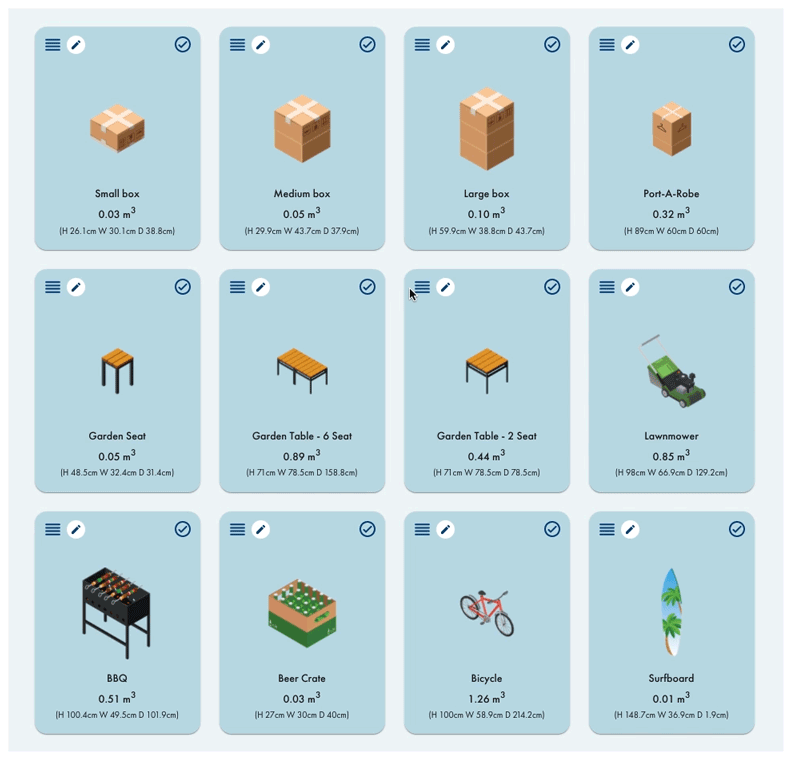791x759 pixels.
Task: Toggle the checkmark on Garden Seat
Action: 182,287
